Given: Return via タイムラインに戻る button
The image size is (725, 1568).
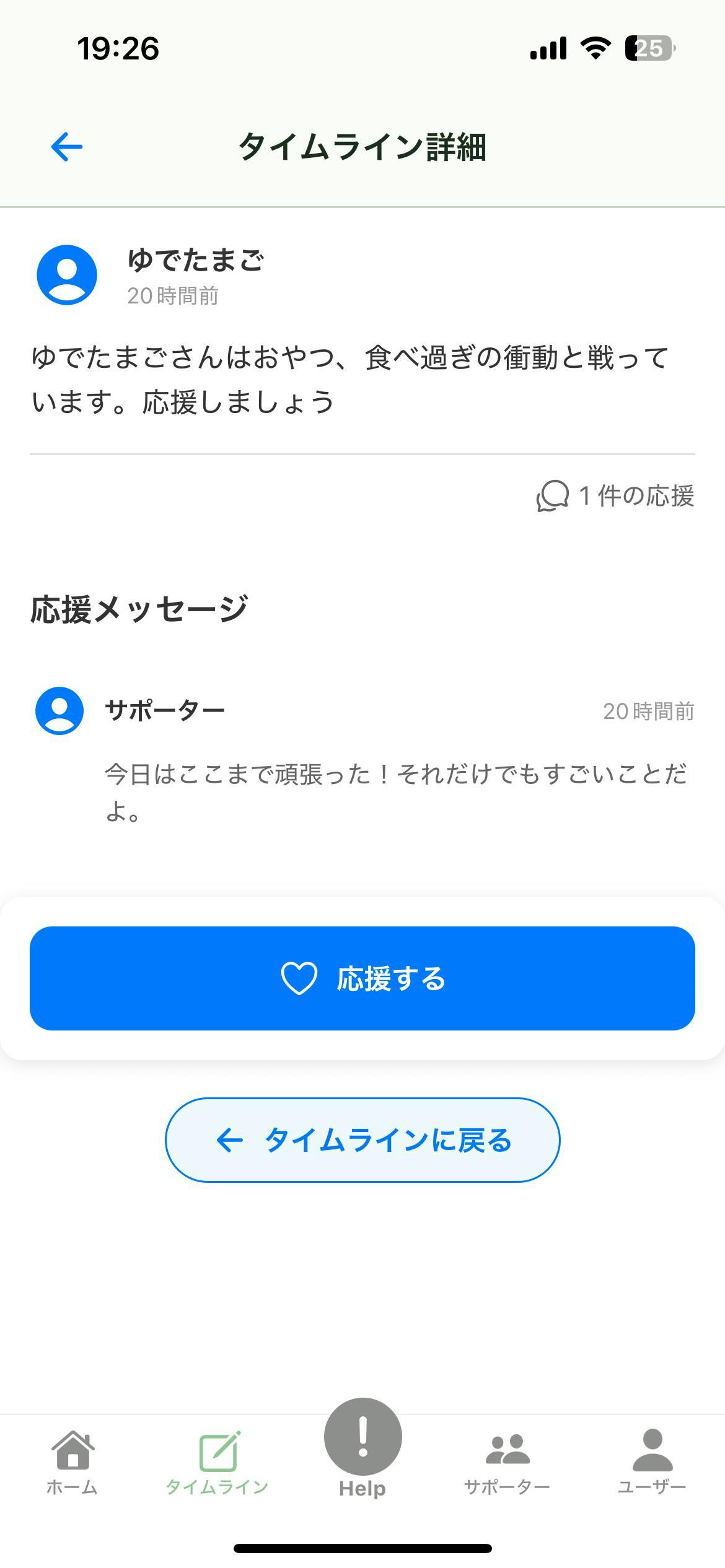Looking at the screenshot, I should pos(362,1140).
